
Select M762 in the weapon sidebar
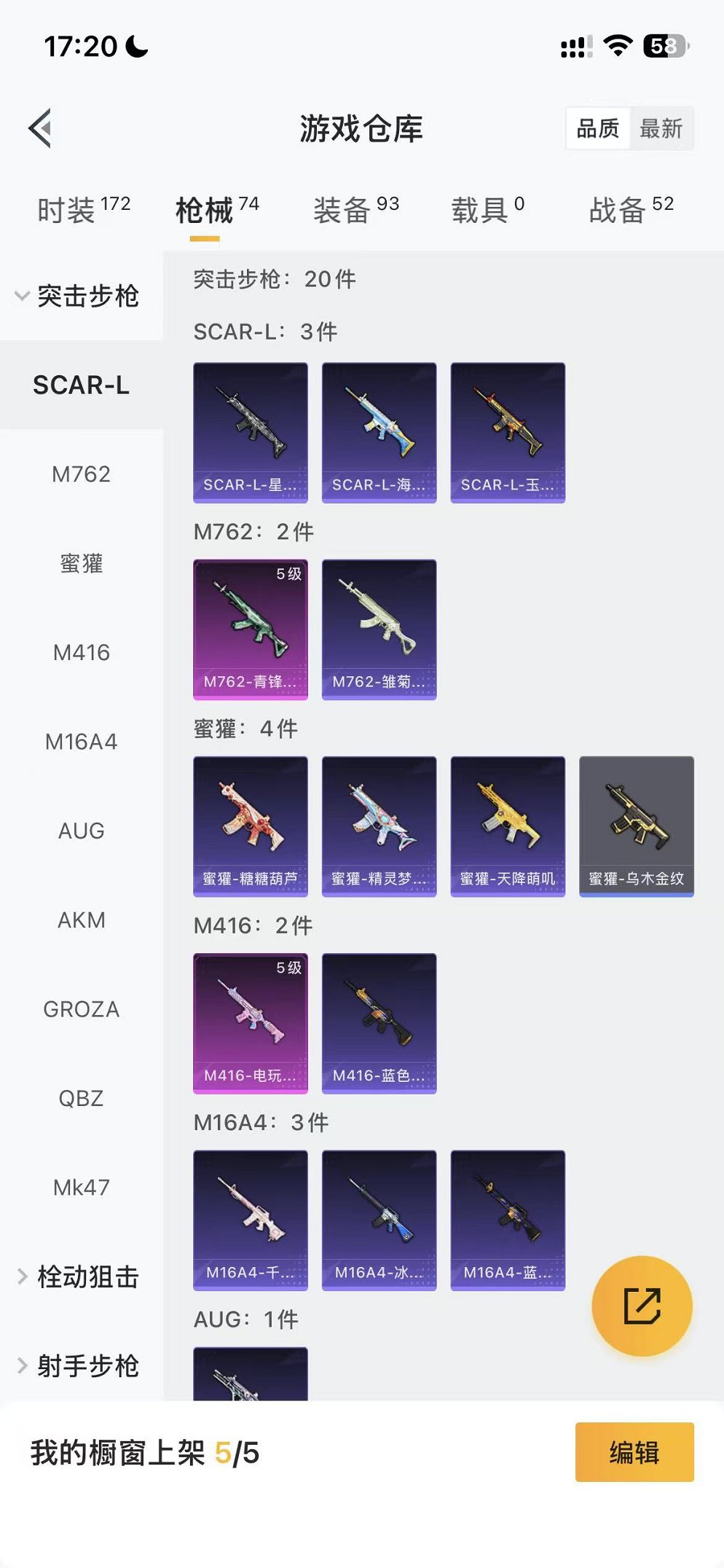click(x=82, y=475)
